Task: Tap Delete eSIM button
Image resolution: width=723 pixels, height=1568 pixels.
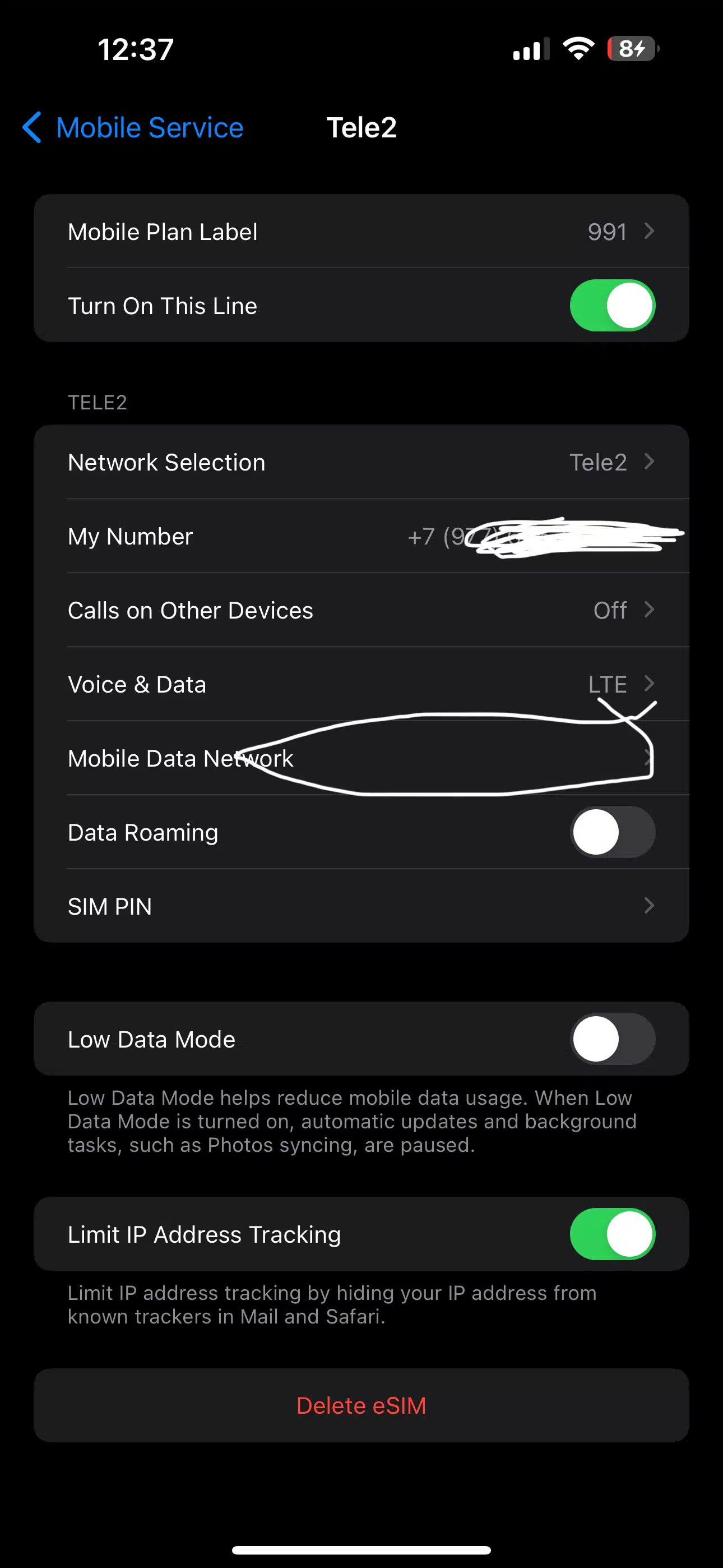Action: click(x=361, y=1405)
